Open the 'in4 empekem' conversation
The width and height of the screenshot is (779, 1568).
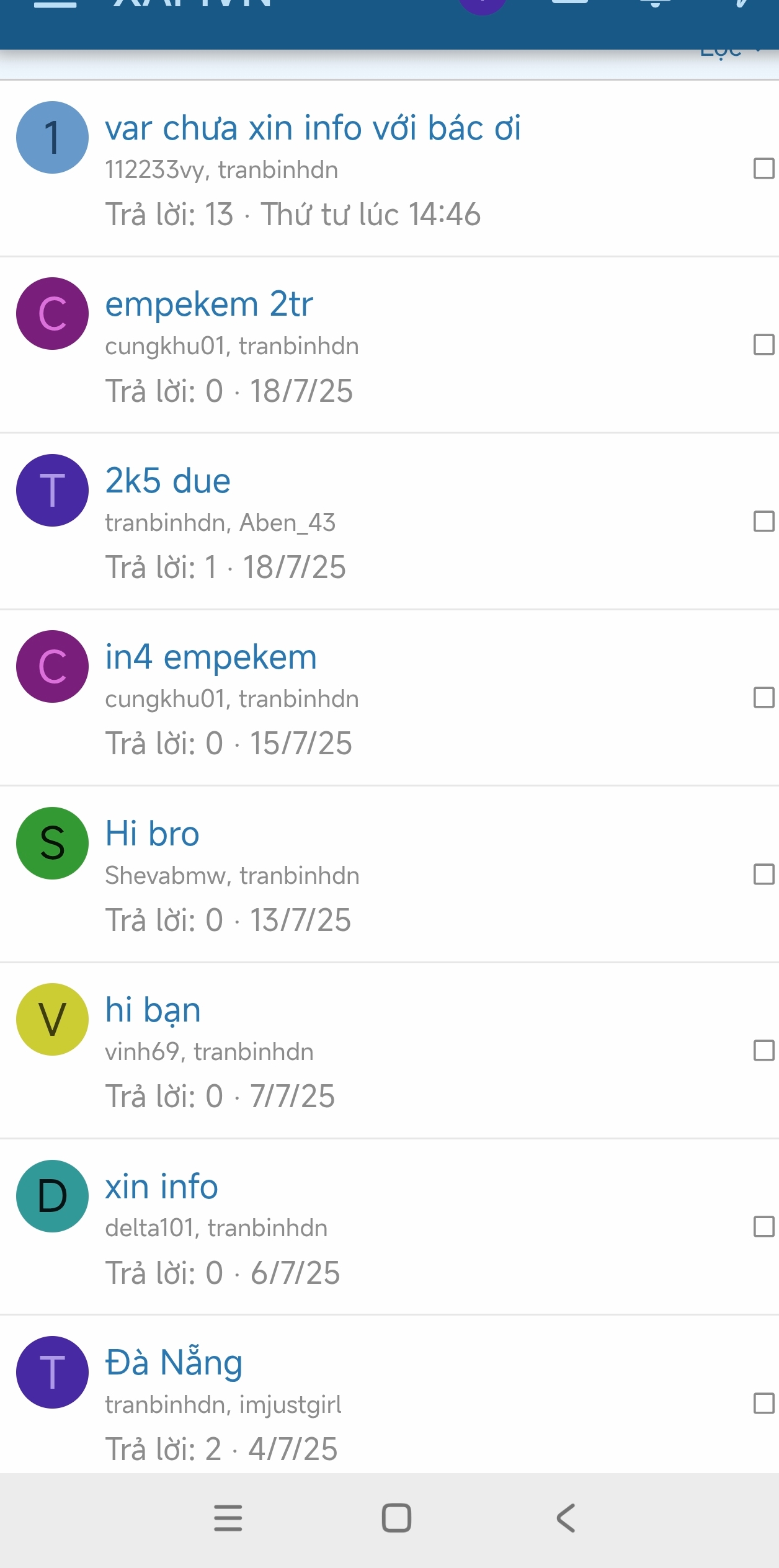[211, 657]
